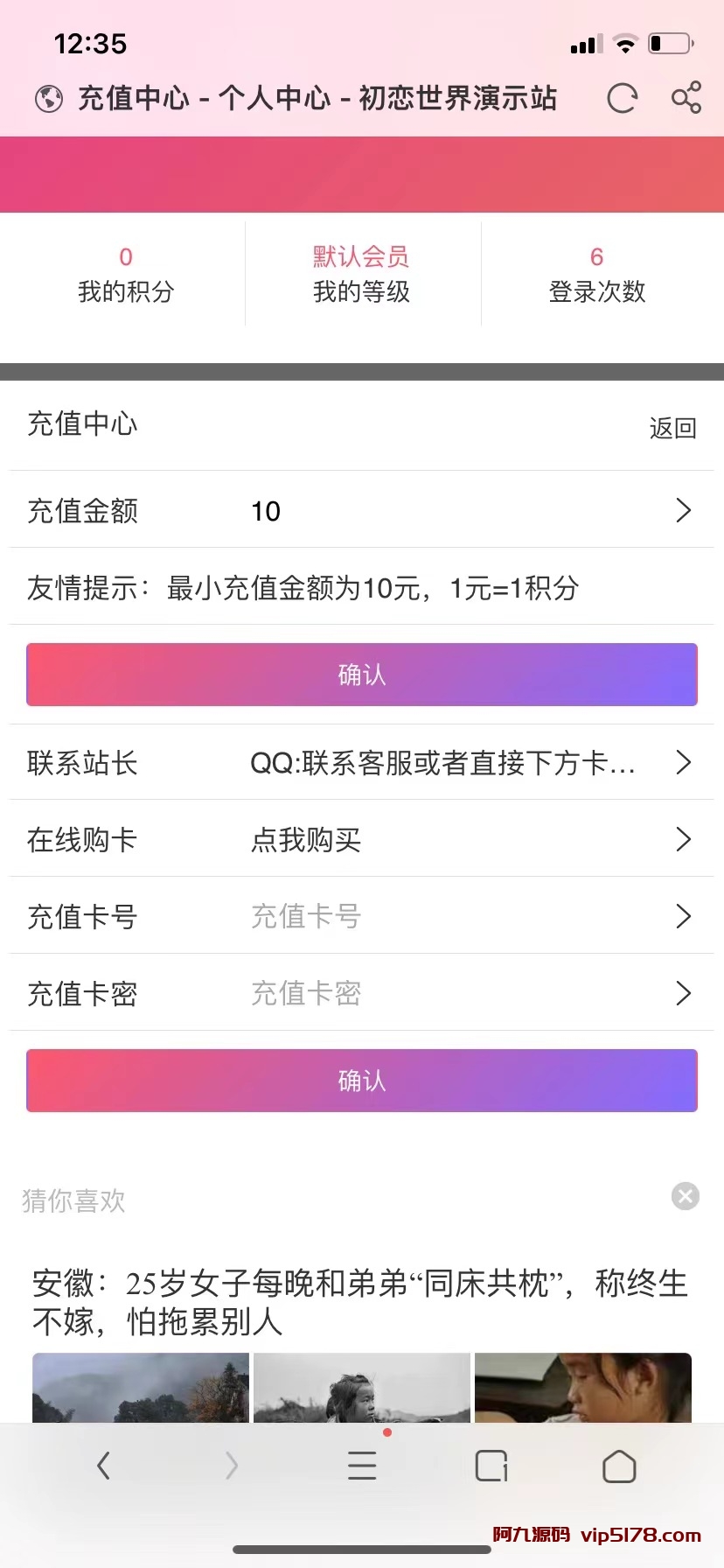Submit card recharge with the lower 确认
This screenshot has height=1568, width=724.
pyautogui.click(x=362, y=1081)
